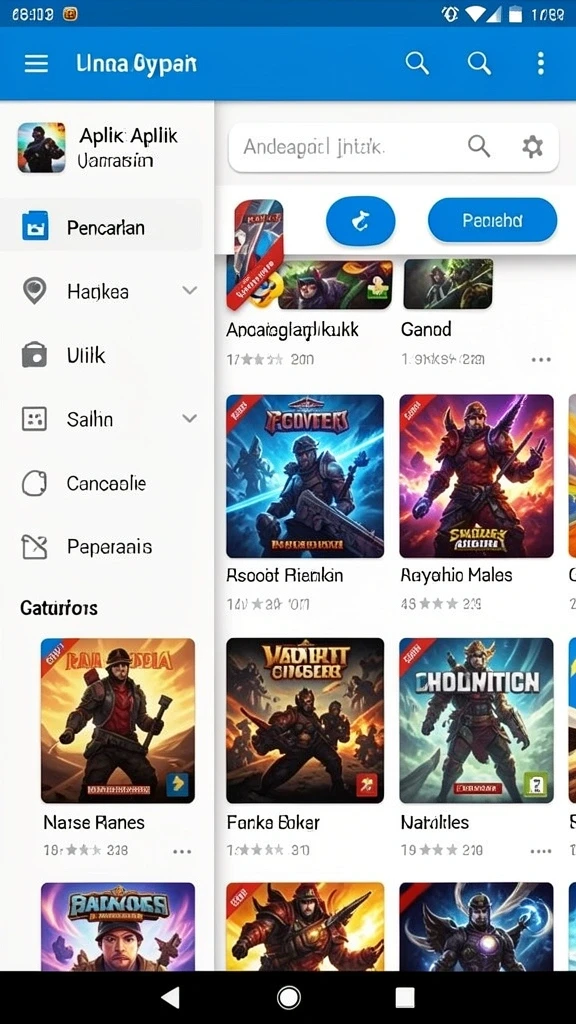Open the Aplik Aplik profile header
This screenshot has height=1024, width=576.
[106, 148]
